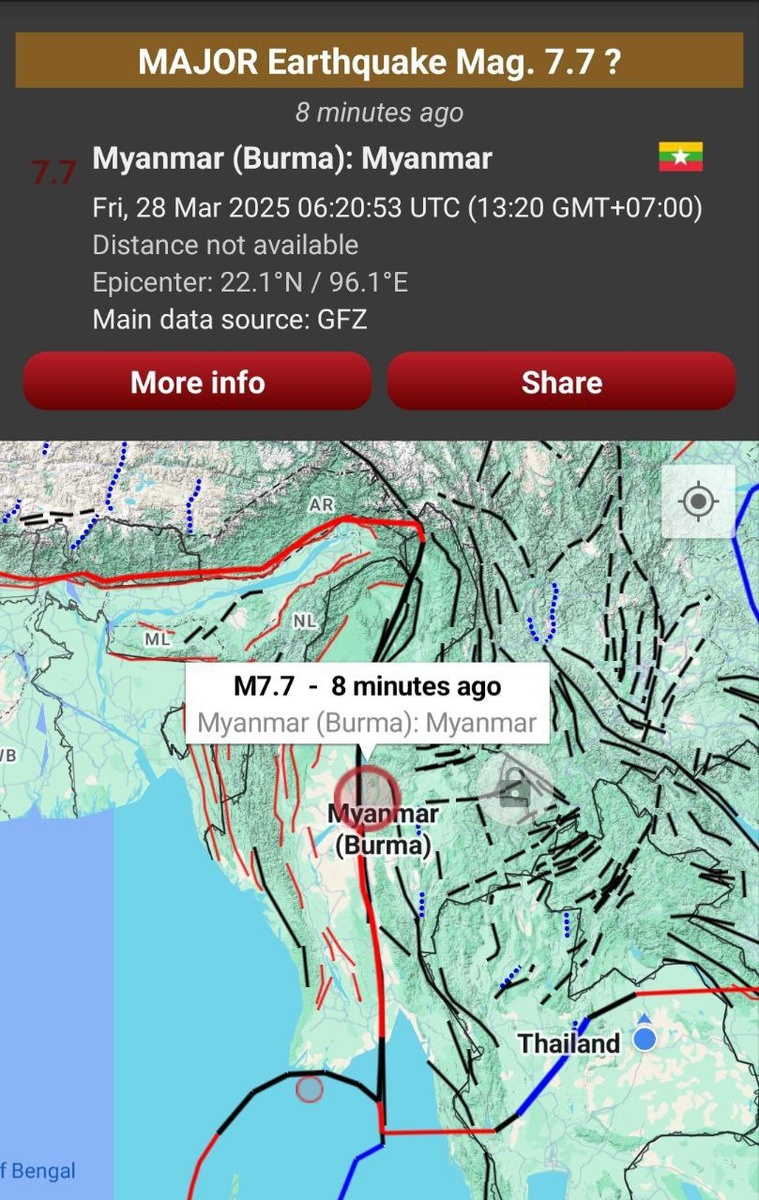The image size is (759, 1200).
Task: Share this earthquake report
Action: [x=561, y=381]
